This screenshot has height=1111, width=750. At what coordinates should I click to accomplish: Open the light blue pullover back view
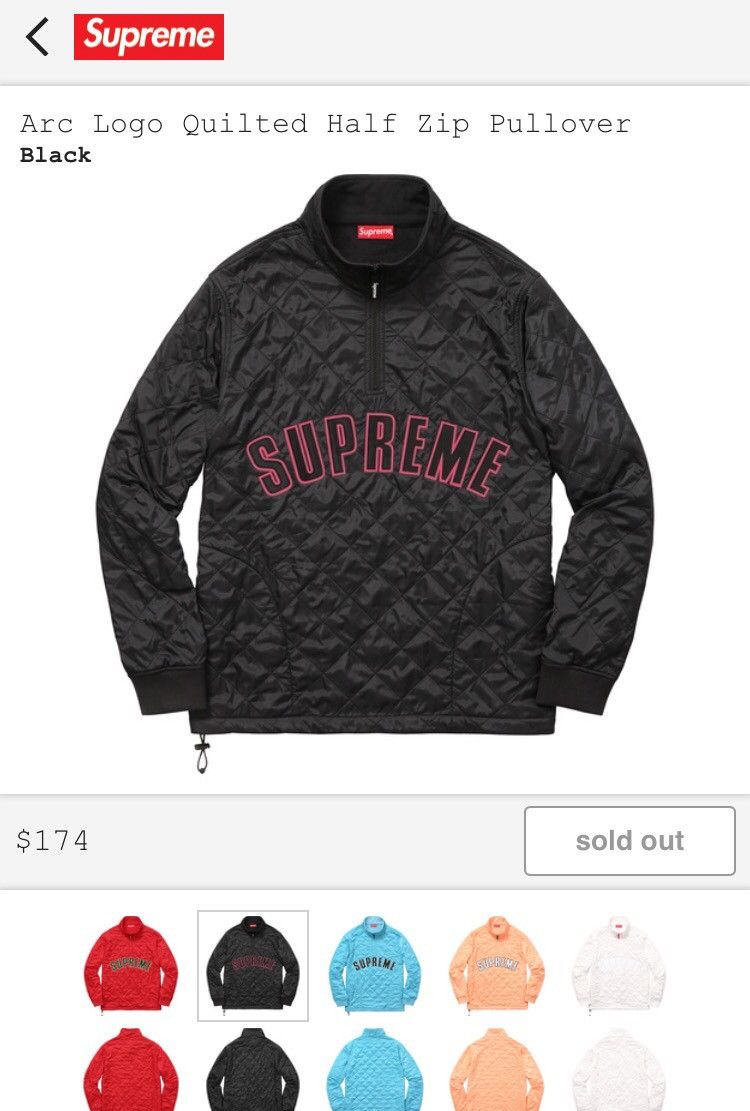375,1072
